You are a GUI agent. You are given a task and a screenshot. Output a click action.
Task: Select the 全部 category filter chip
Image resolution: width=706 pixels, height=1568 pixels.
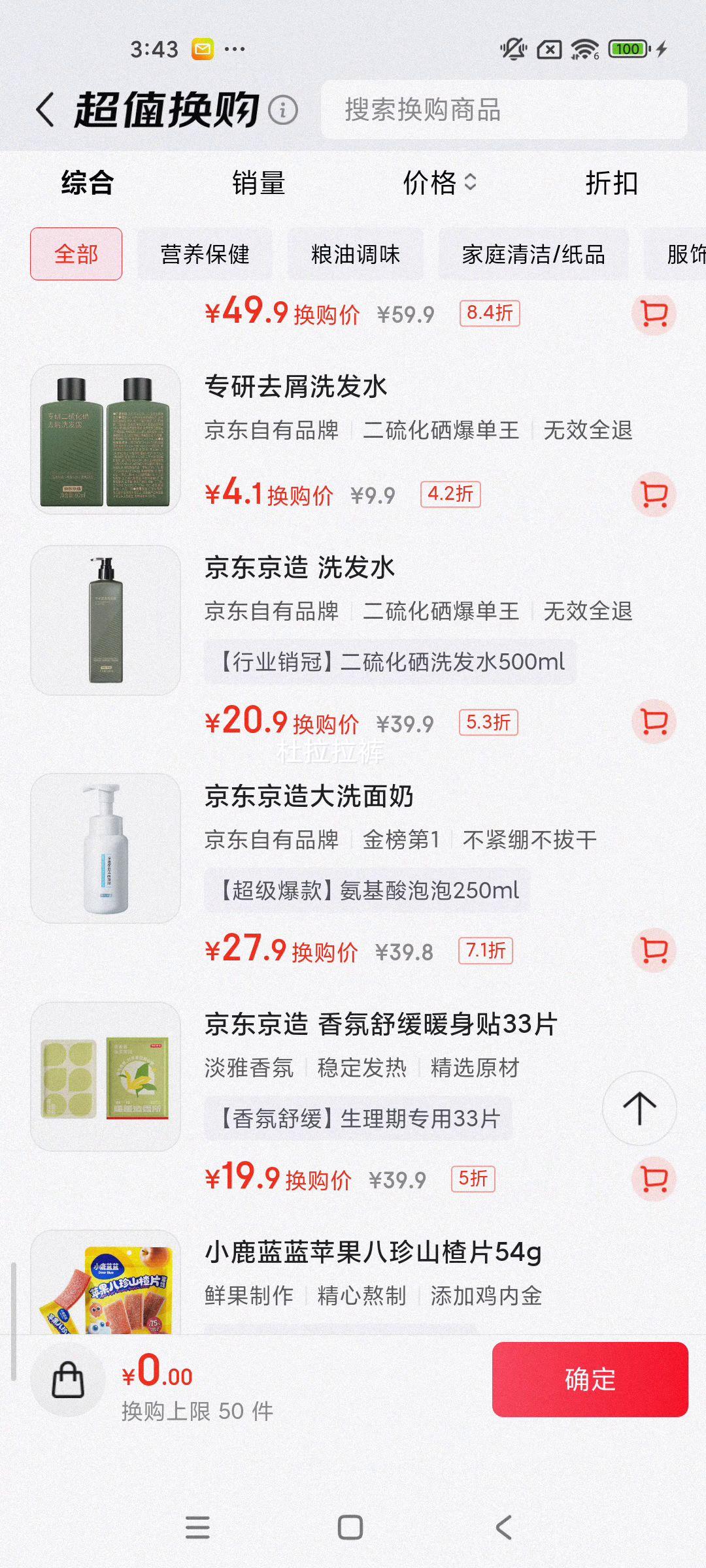(x=76, y=254)
